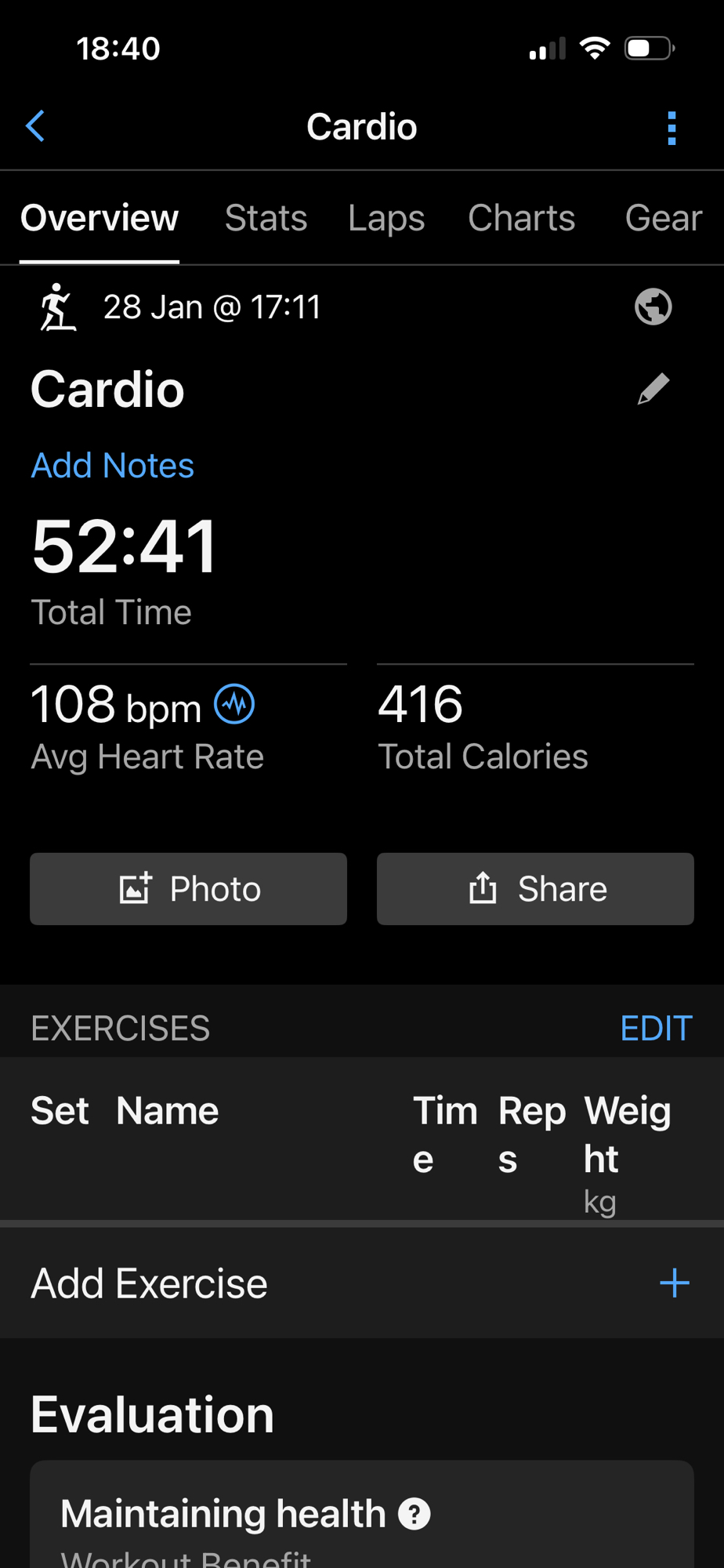This screenshot has width=724, height=1568.
Task: Open the Charts tab
Action: [521, 218]
